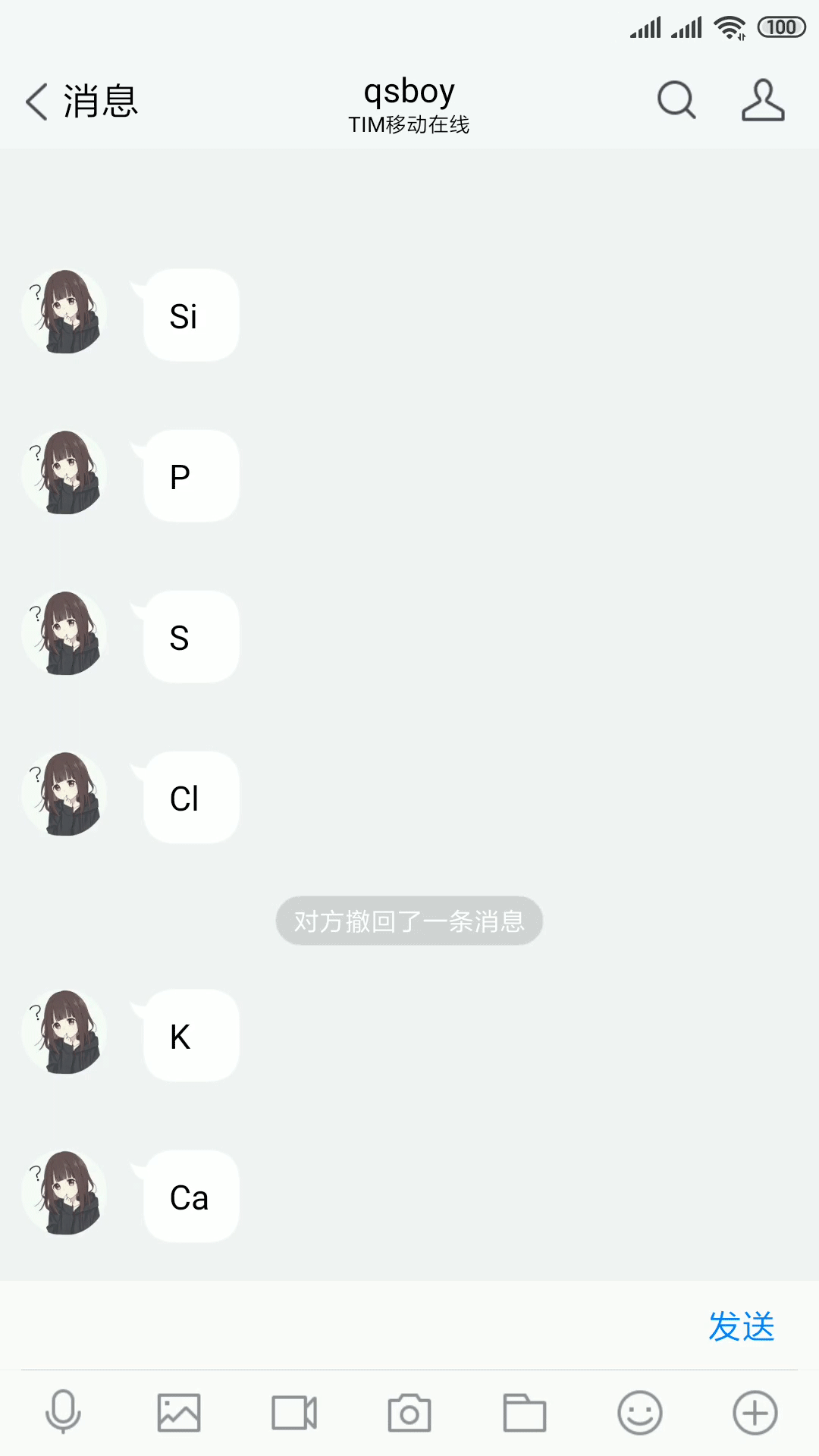This screenshot has height=1456, width=819.
Task: Tap the avatar beside the "Ca" message
Action: coord(65,1193)
